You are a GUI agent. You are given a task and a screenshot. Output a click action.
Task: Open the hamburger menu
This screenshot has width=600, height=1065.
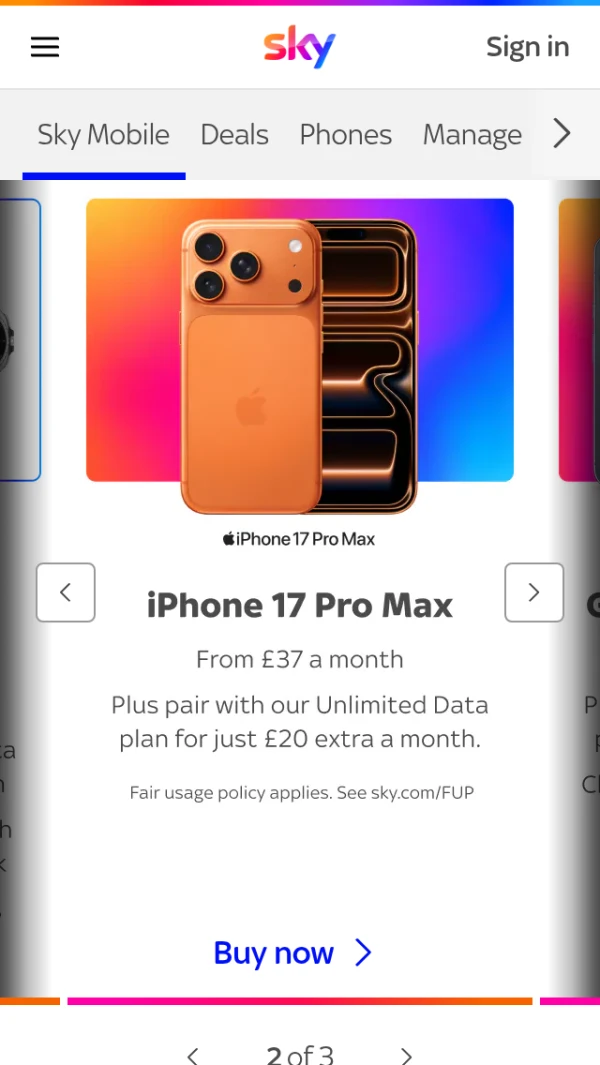(x=45, y=47)
